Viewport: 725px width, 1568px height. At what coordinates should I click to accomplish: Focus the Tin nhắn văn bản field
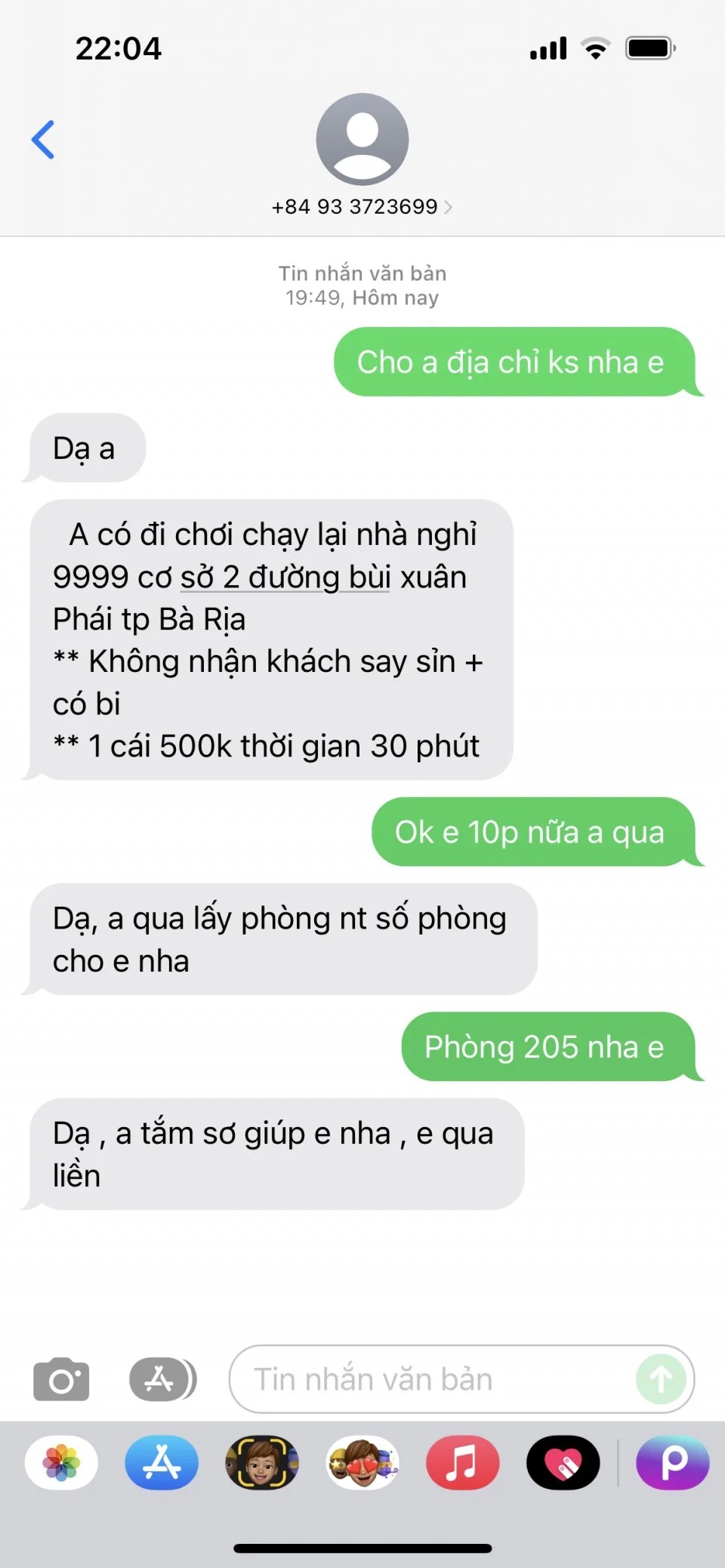(x=430, y=1379)
